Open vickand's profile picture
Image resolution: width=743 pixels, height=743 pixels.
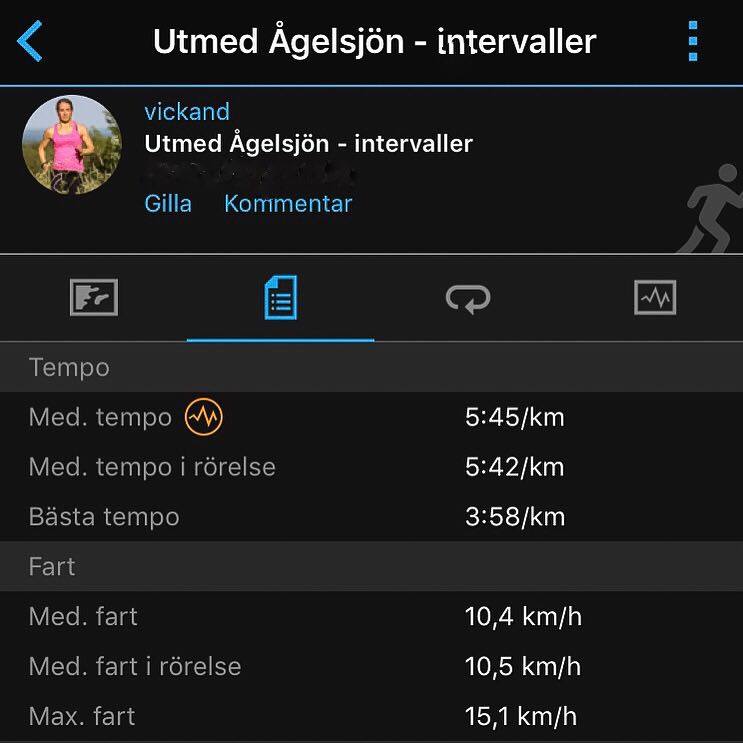click(71, 145)
